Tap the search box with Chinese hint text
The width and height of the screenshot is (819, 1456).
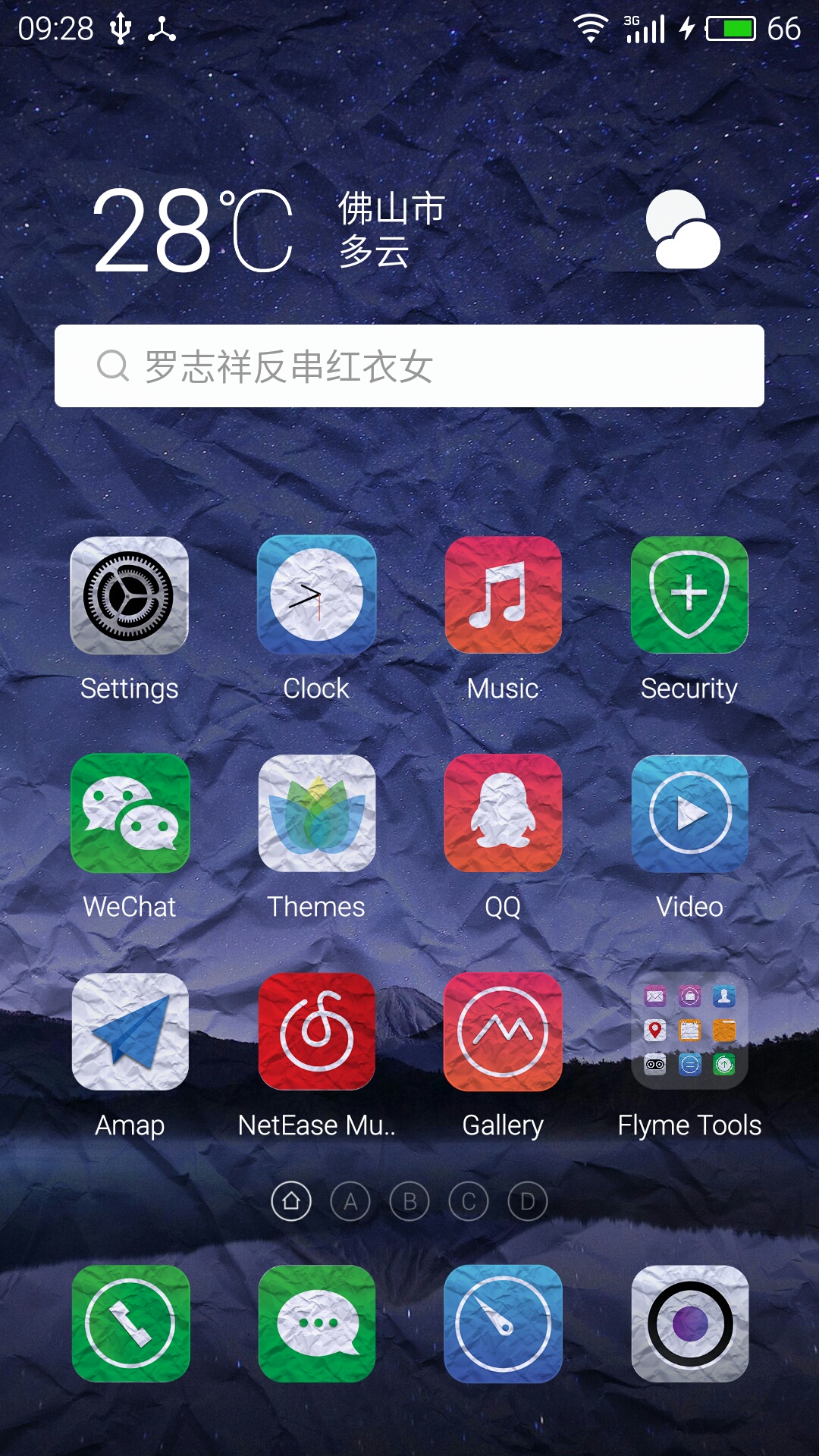point(409,366)
